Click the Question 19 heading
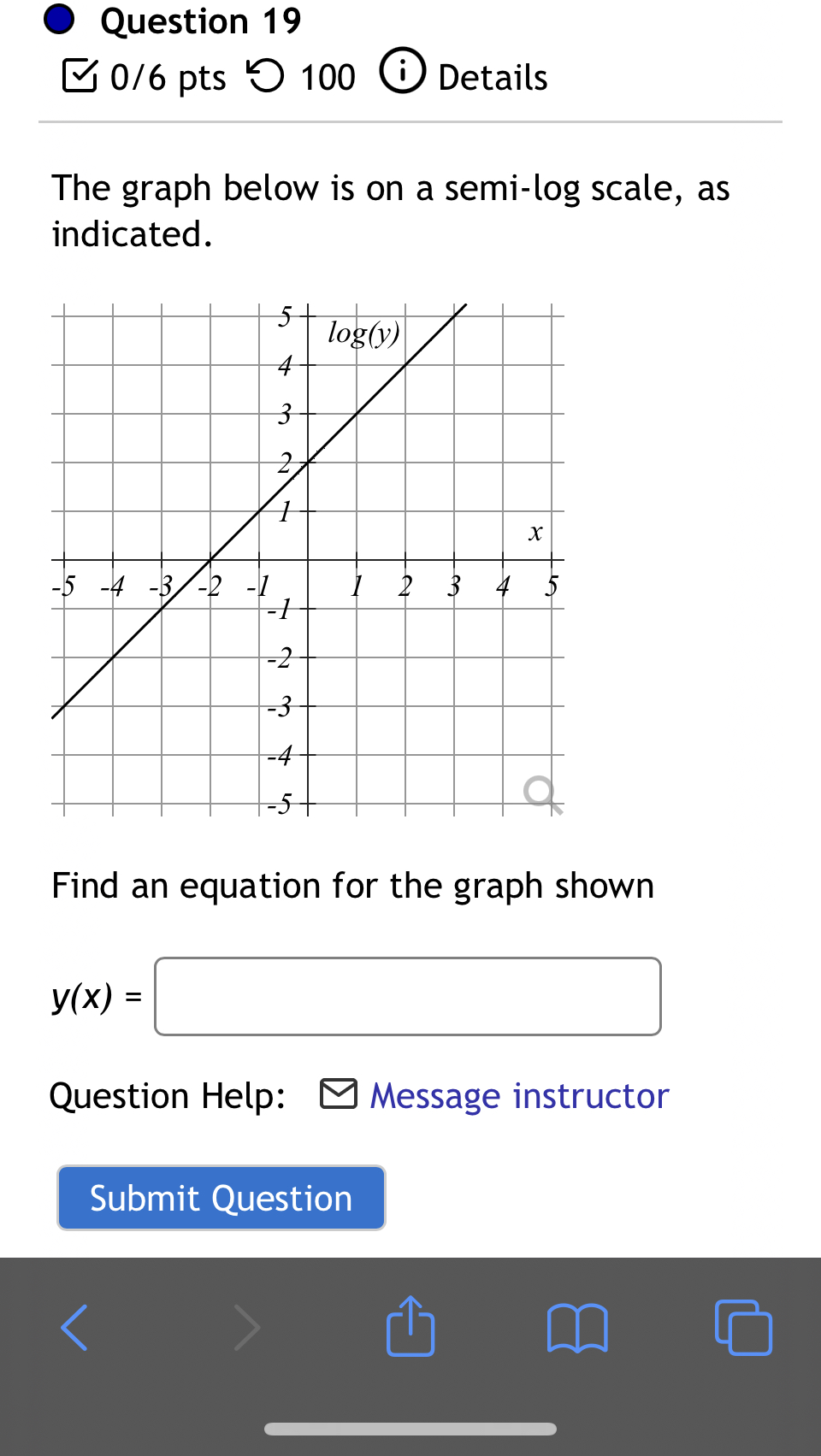 198,19
